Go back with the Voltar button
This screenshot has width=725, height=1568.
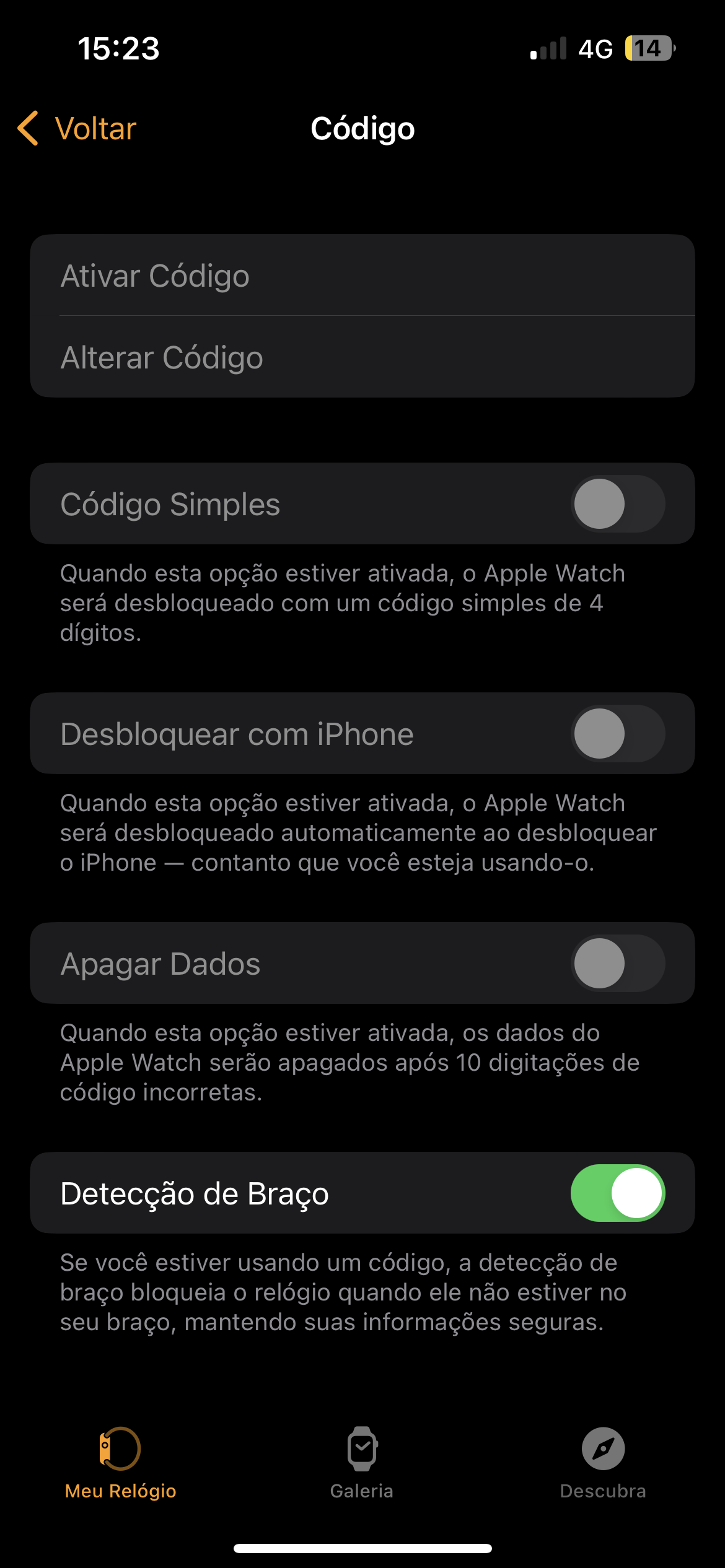pyautogui.click(x=77, y=129)
